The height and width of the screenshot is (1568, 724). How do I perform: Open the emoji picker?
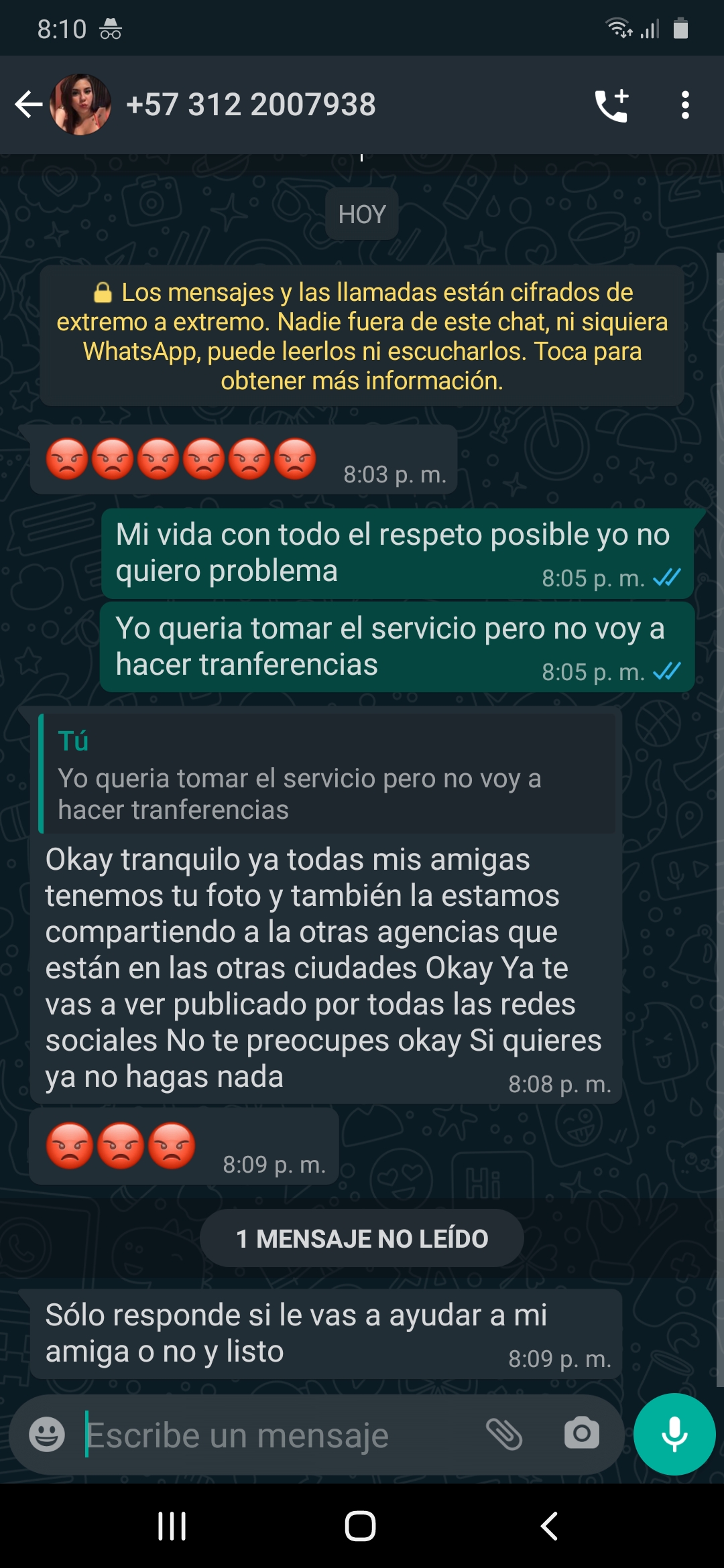[47, 1434]
